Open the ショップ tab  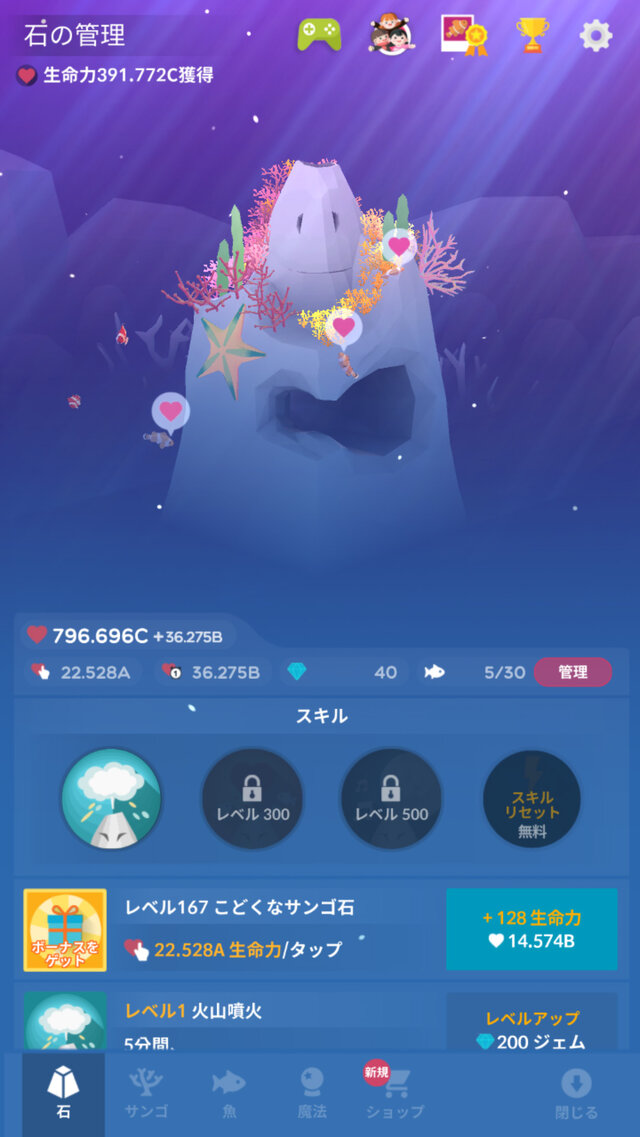393,1094
